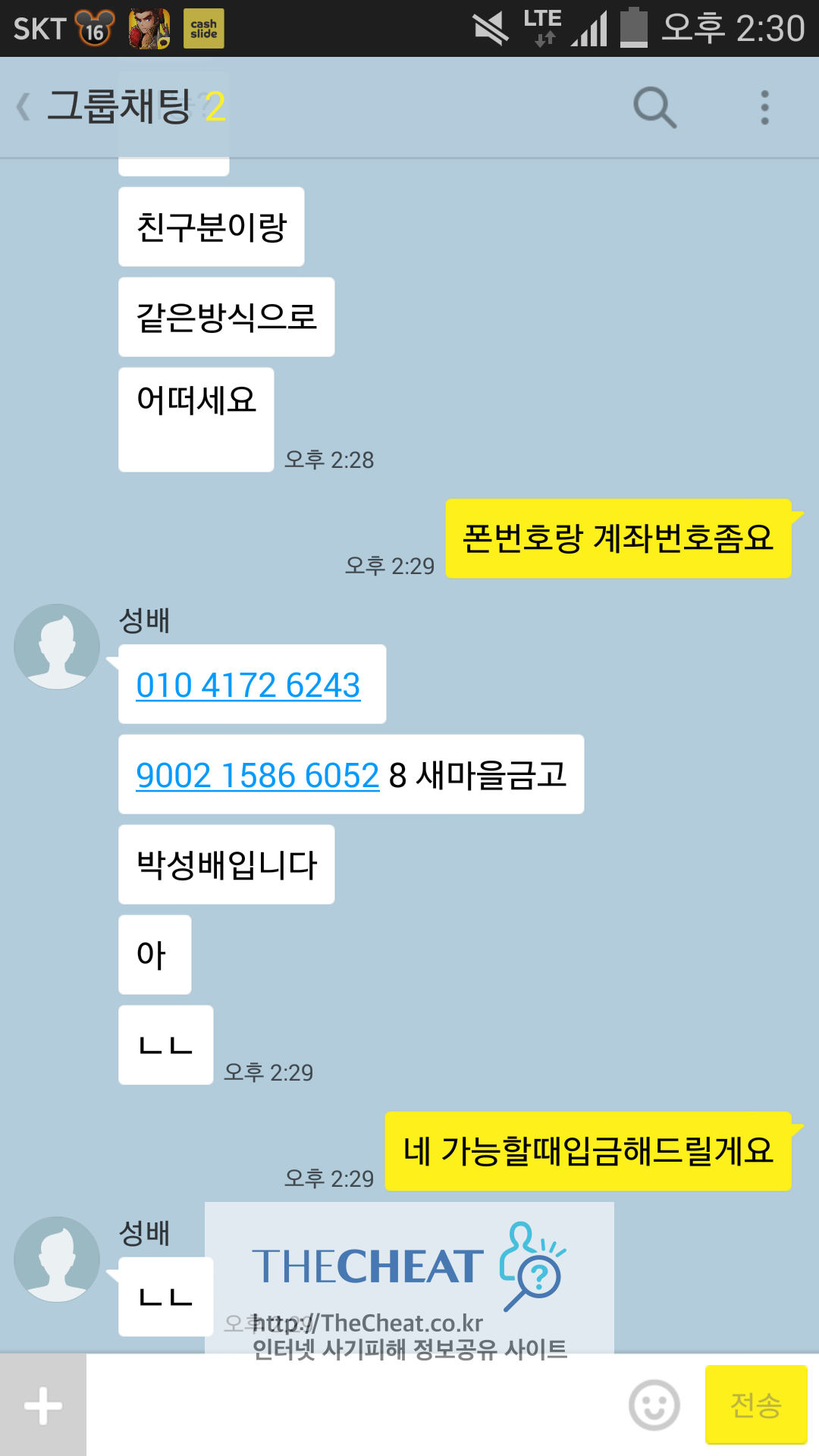Viewport: 819px width, 1456px height.
Task: Tap the 전송 send button
Action: (x=755, y=1405)
